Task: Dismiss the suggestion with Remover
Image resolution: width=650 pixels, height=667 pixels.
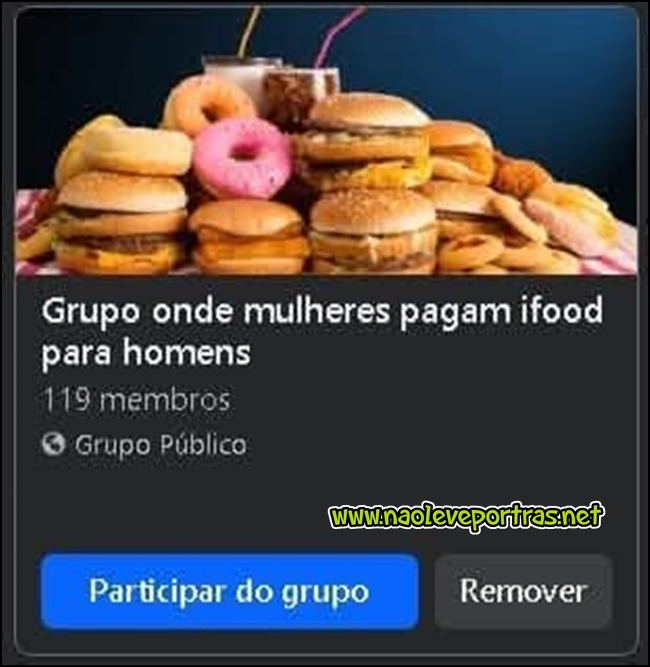Action: [523, 591]
